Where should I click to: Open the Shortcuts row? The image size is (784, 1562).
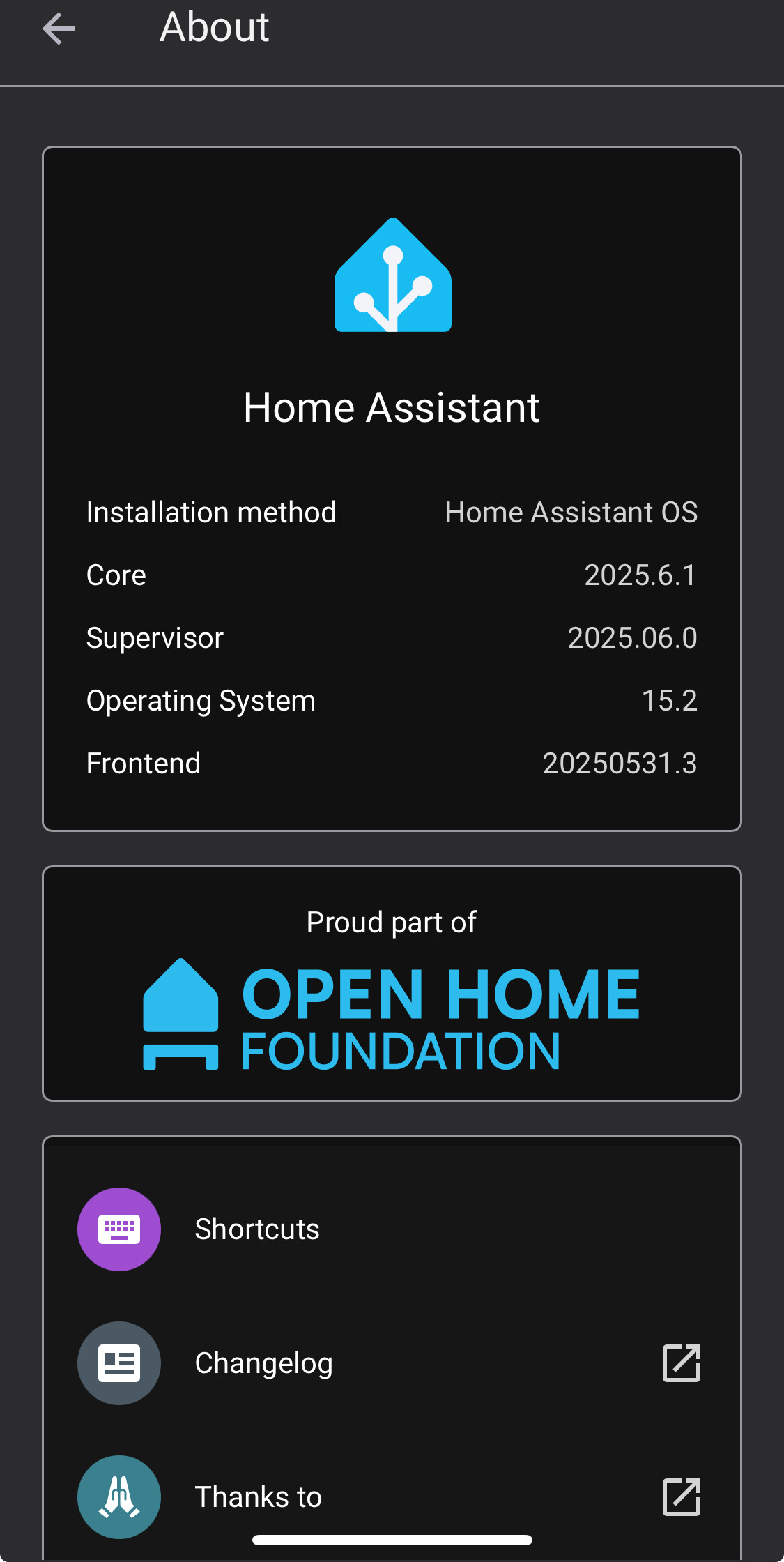pyautogui.click(x=256, y=1229)
